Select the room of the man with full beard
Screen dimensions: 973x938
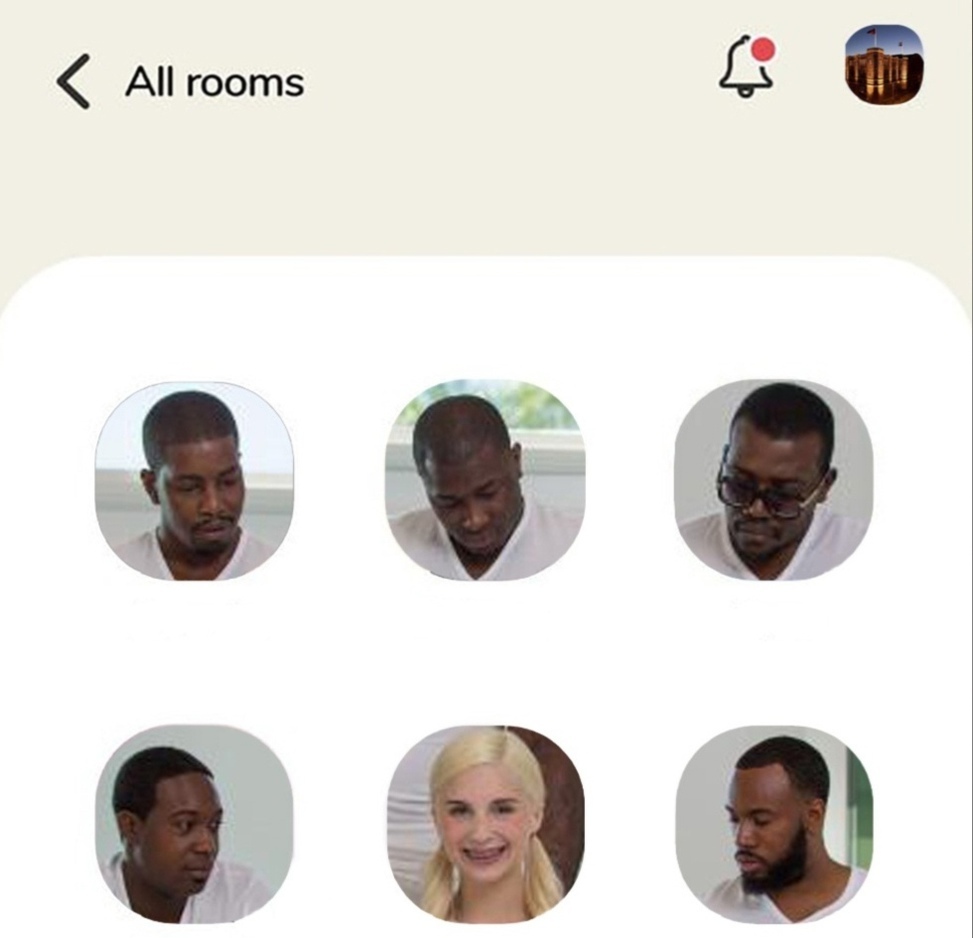[x=773, y=823]
